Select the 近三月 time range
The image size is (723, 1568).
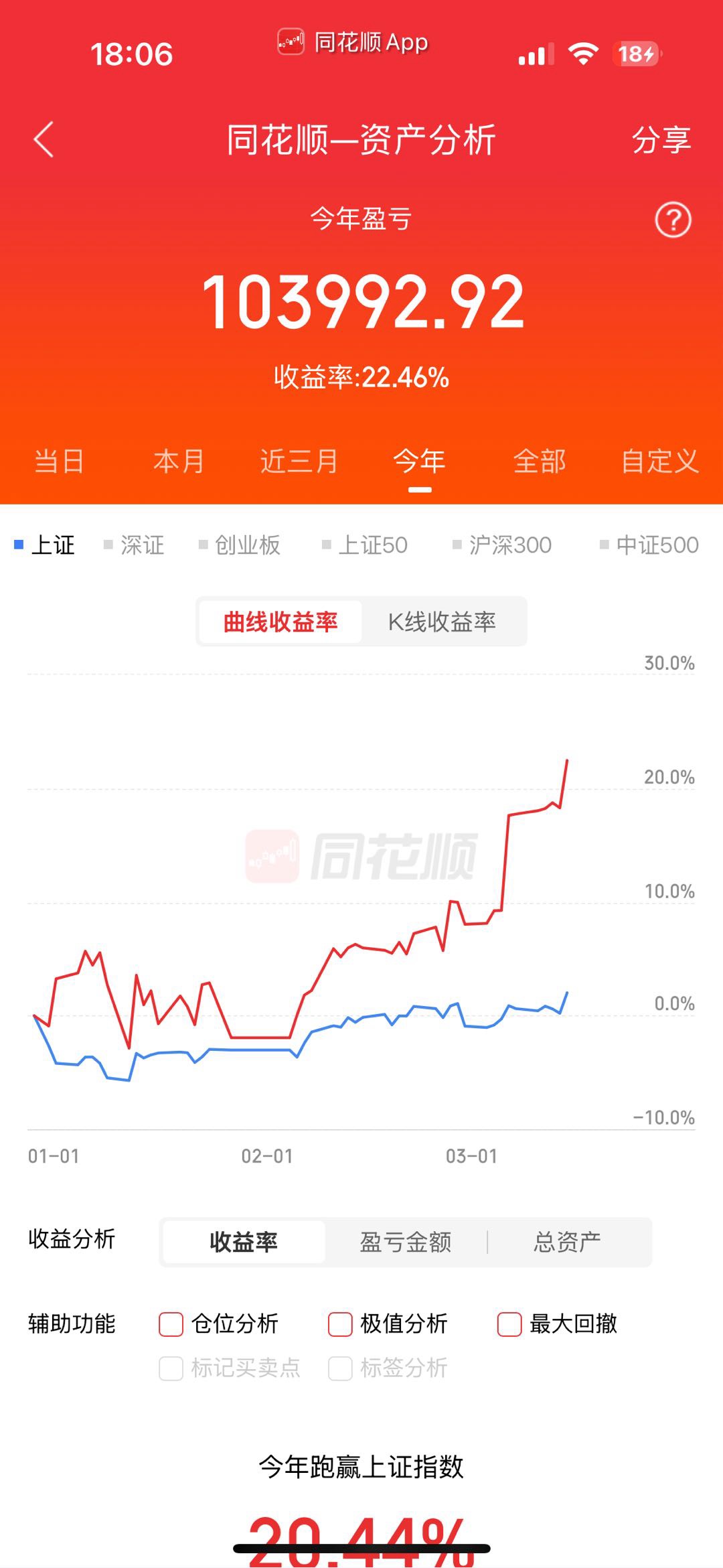click(299, 461)
